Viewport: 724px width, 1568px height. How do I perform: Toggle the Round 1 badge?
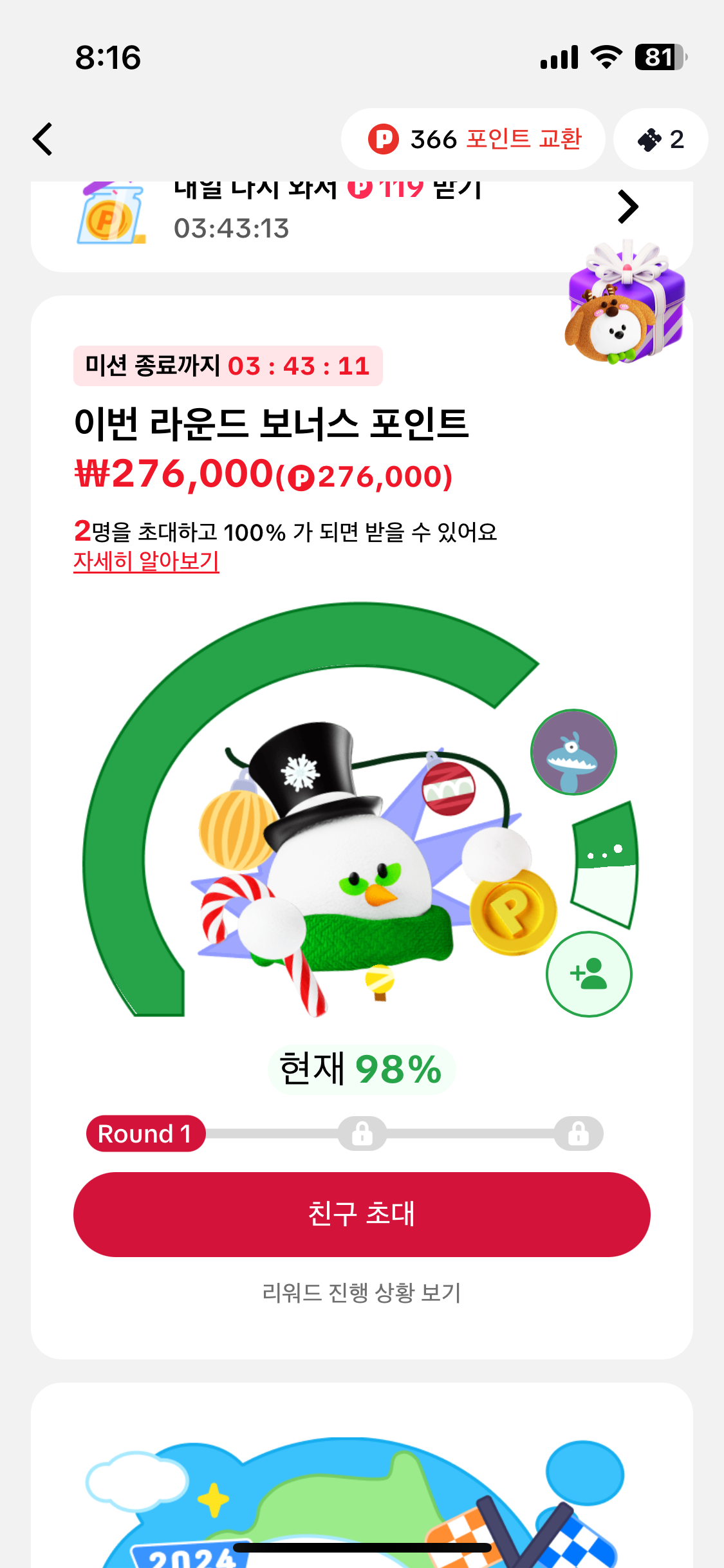(x=145, y=1134)
